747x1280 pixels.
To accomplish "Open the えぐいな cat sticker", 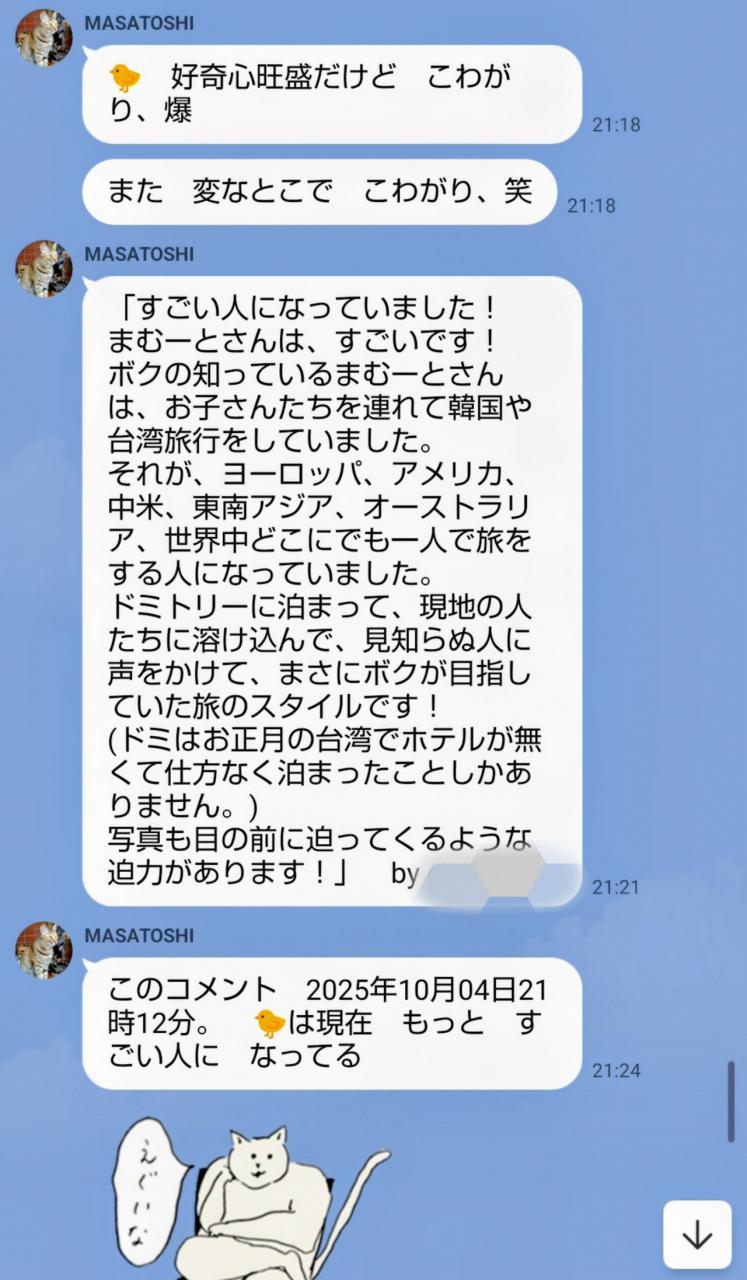I will click(x=250, y=1195).
